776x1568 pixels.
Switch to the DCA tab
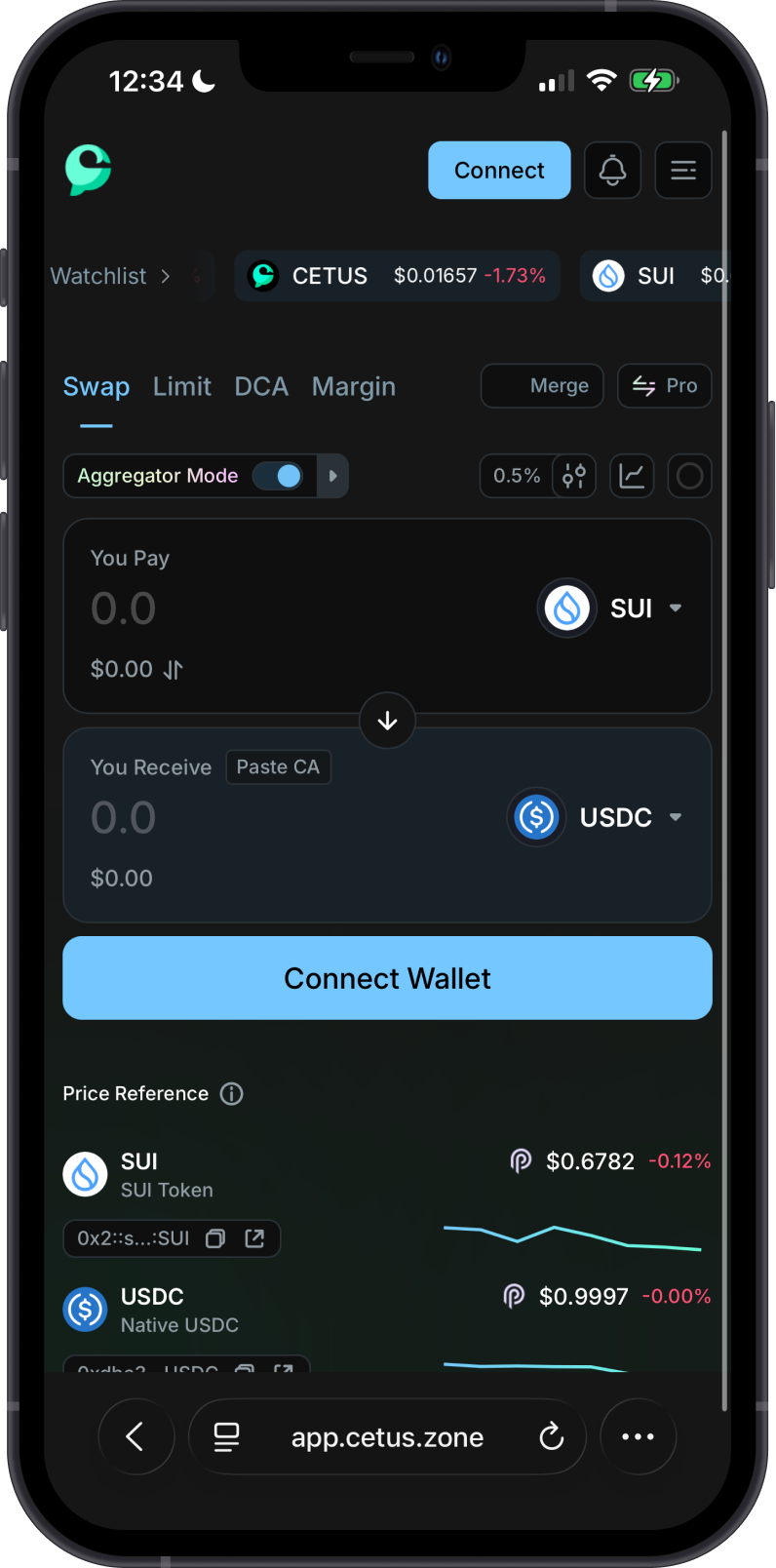click(x=261, y=386)
